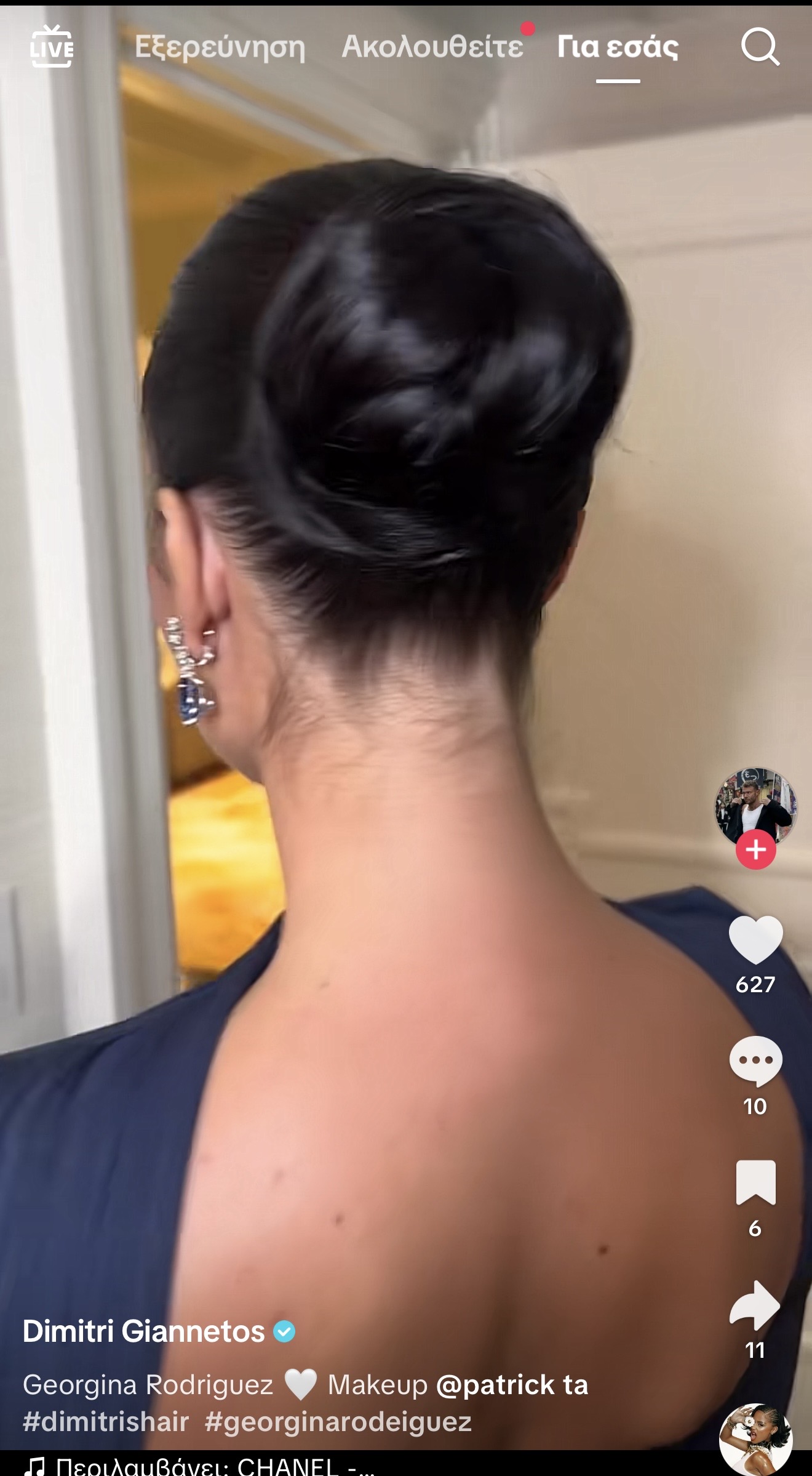812x1476 pixels.
Task: Switch to the Εξερεύνηση tab
Action: click(x=220, y=47)
